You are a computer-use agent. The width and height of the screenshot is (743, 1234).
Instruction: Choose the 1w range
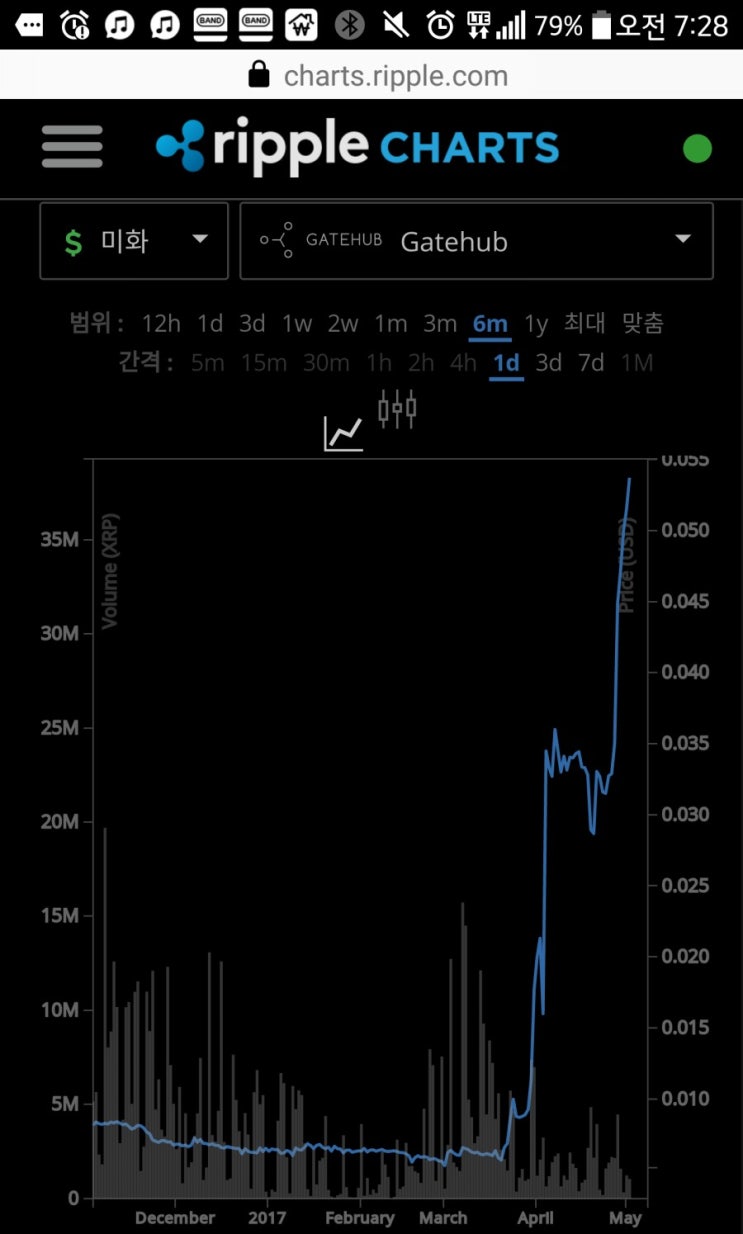point(297,323)
